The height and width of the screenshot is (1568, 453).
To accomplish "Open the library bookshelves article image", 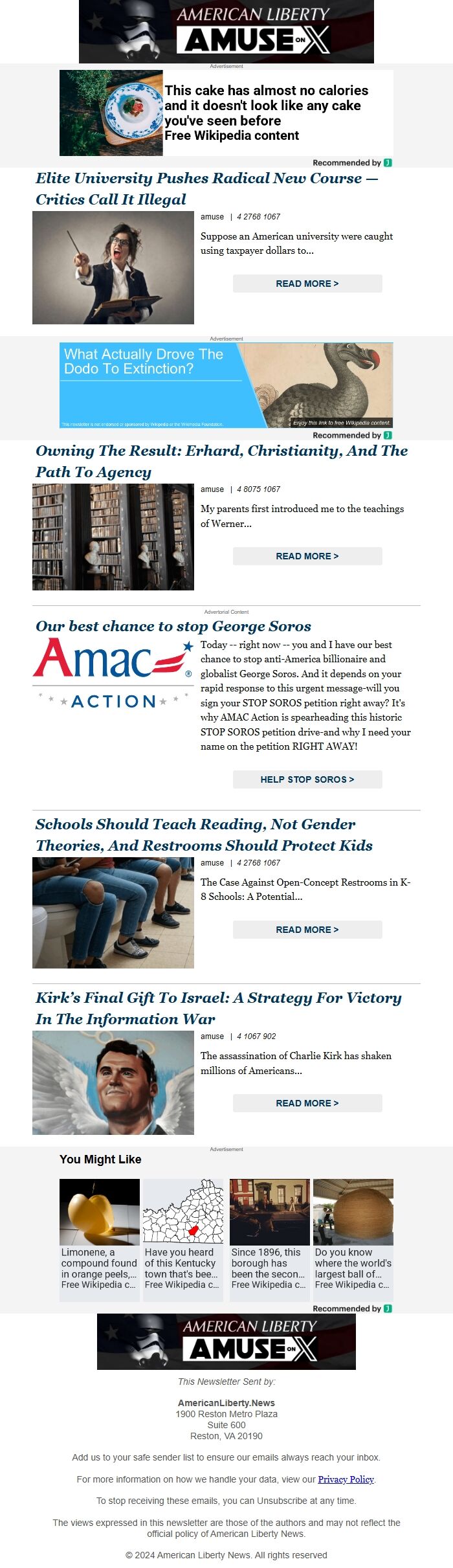I will point(113,537).
